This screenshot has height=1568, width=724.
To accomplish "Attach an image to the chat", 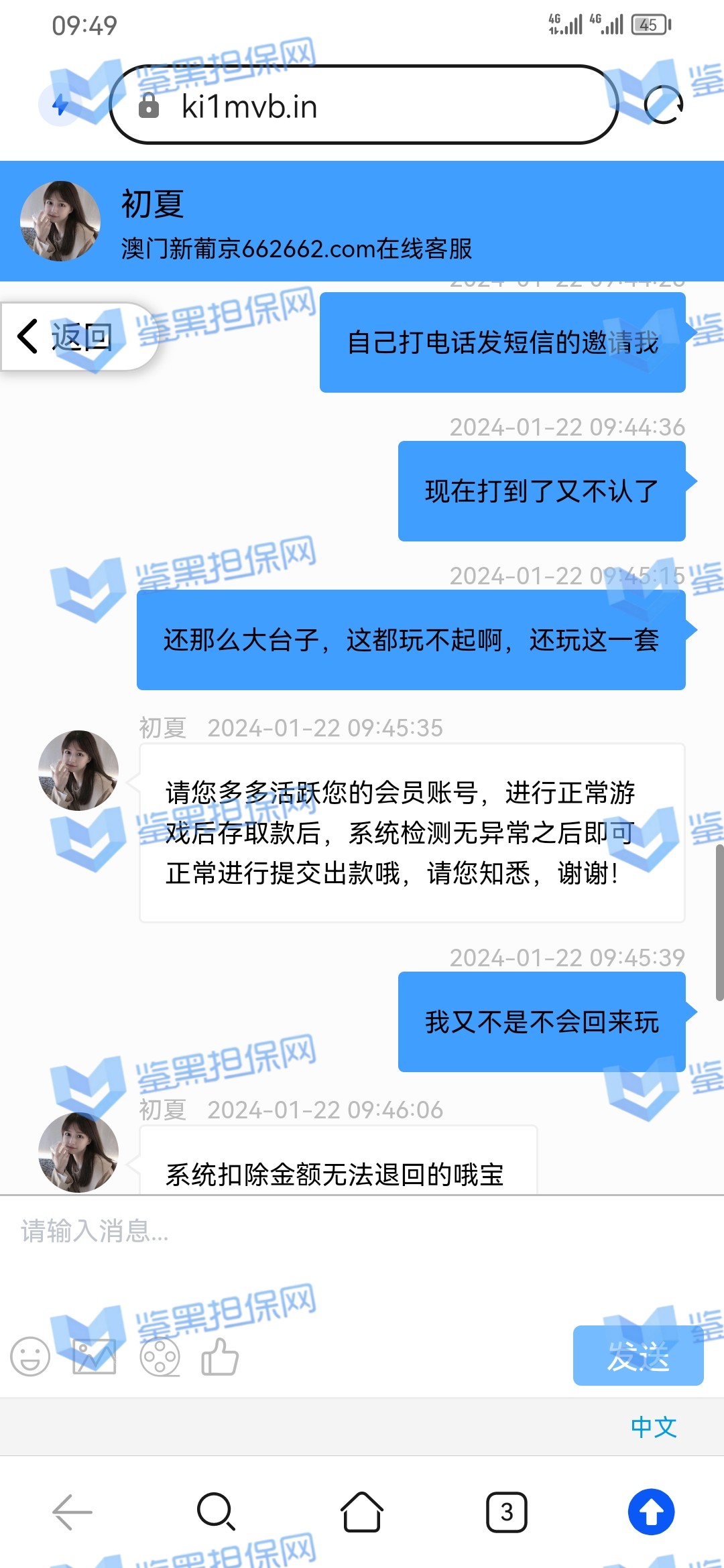I will (x=95, y=1358).
